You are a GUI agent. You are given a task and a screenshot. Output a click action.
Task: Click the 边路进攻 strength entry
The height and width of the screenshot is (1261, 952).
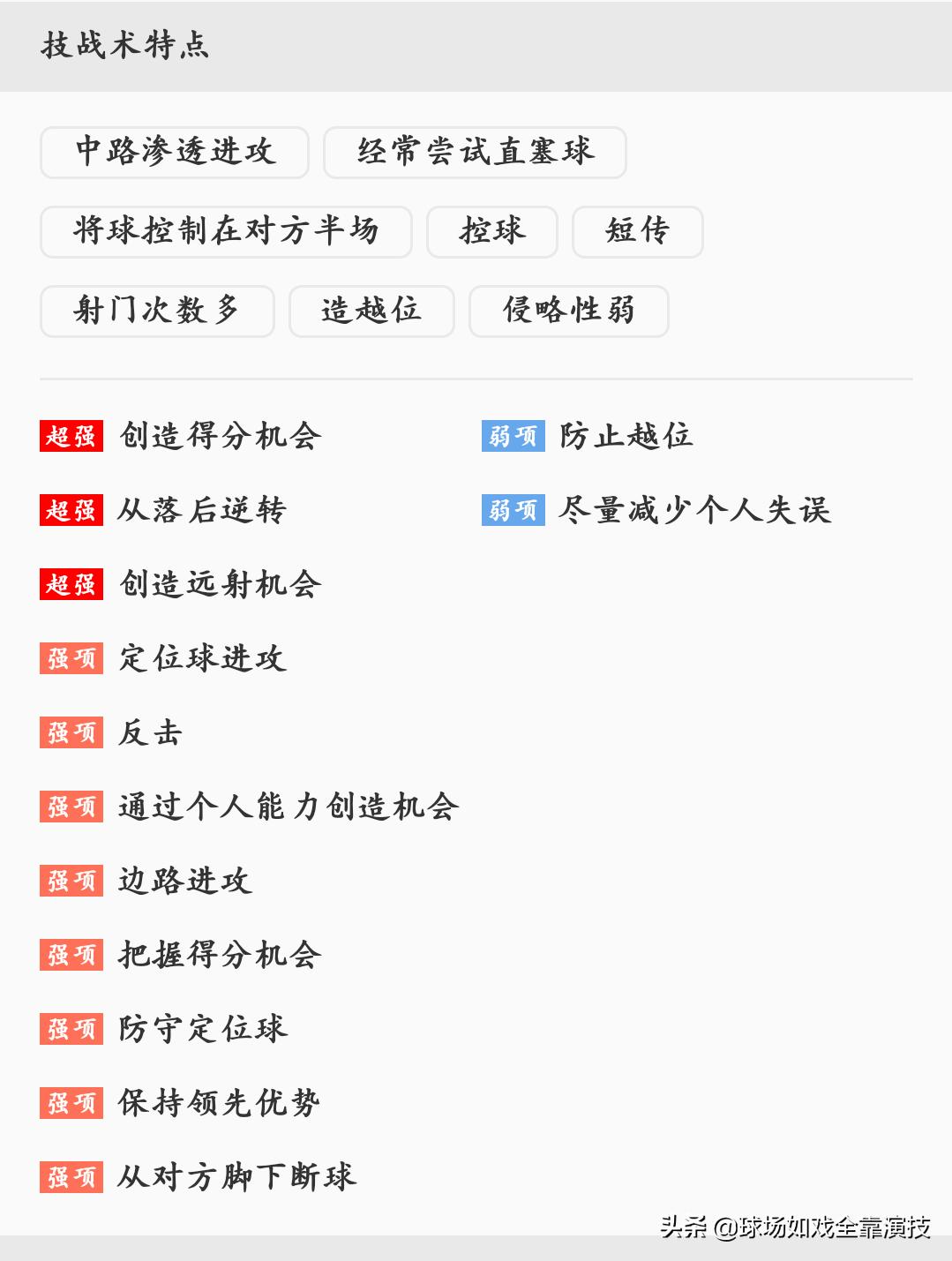coord(182,881)
